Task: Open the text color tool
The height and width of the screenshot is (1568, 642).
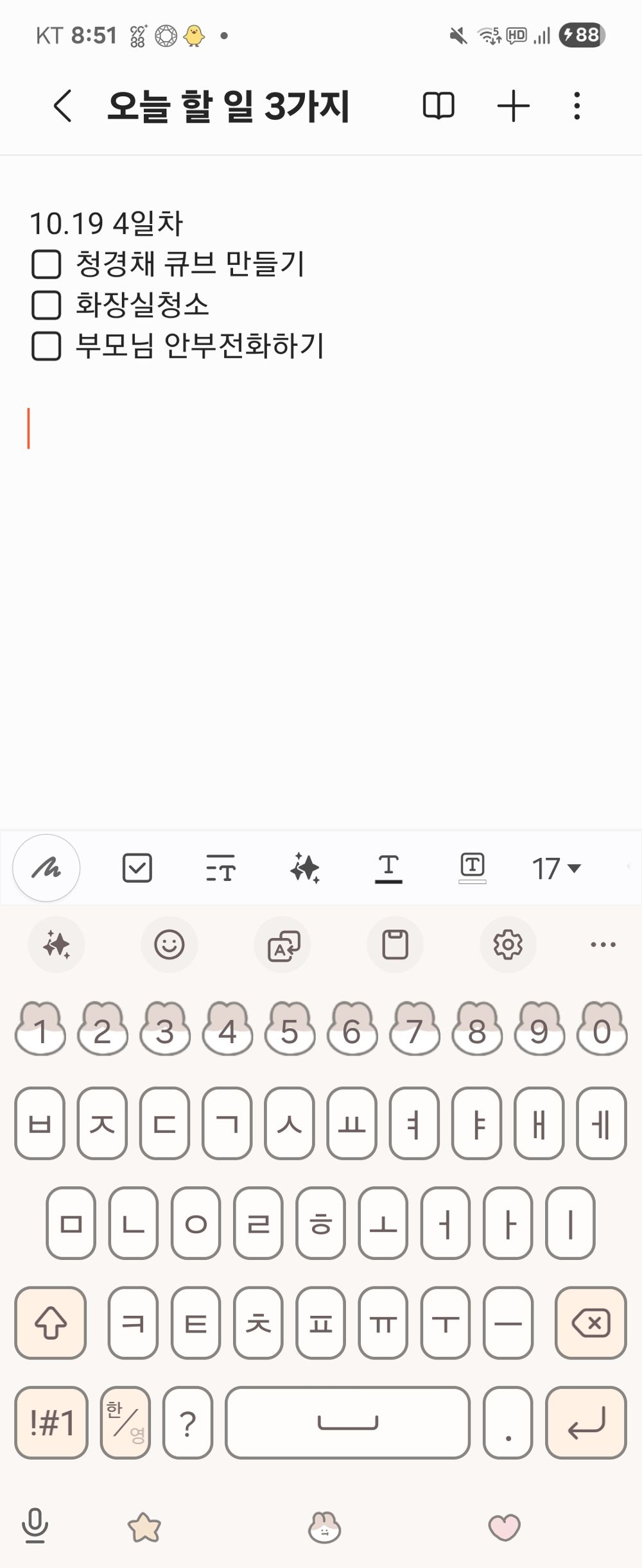Action: [389, 867]
